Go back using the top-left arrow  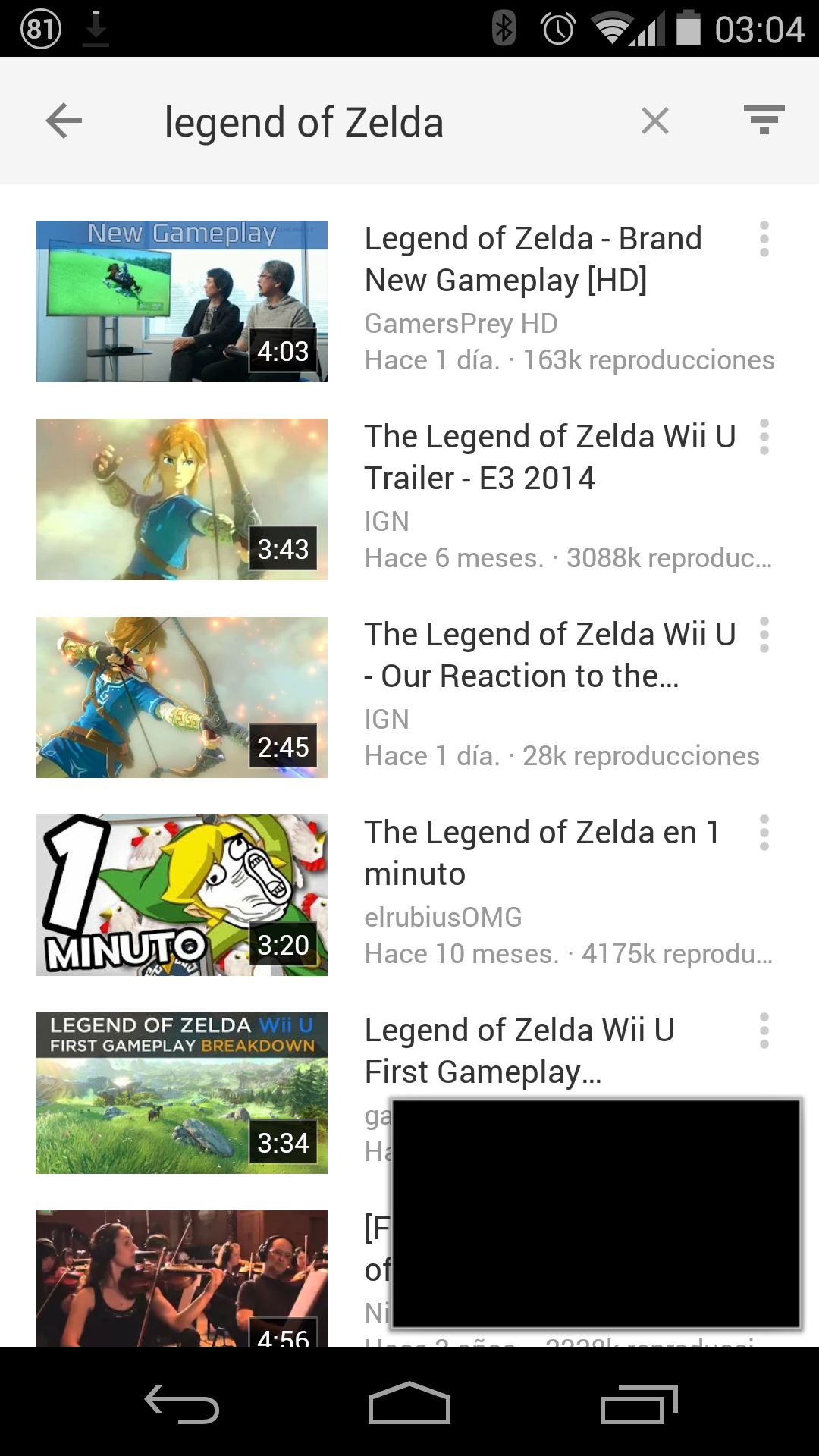pos(64,121)
